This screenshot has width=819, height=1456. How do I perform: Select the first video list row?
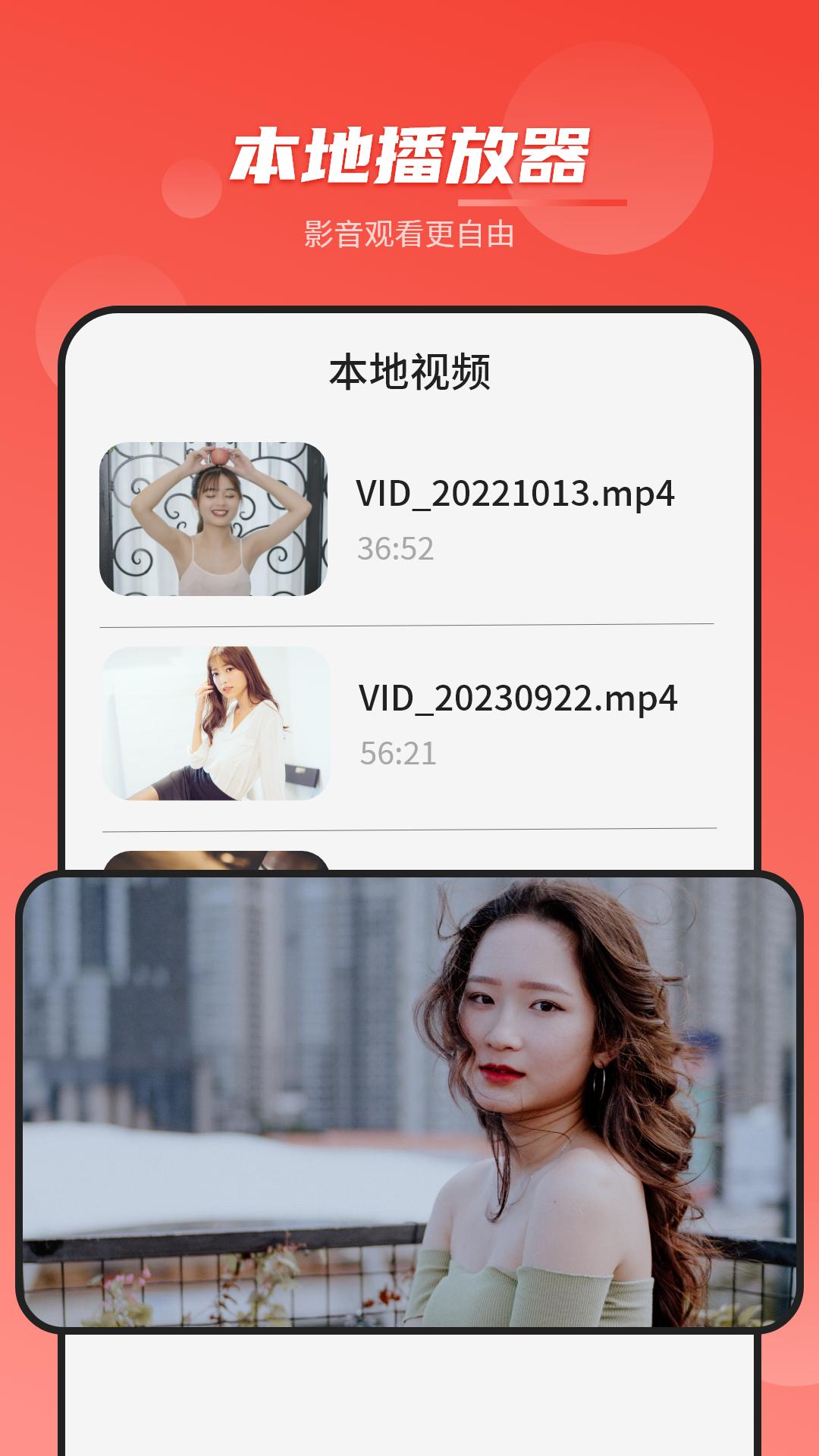(x=409, y=516)
